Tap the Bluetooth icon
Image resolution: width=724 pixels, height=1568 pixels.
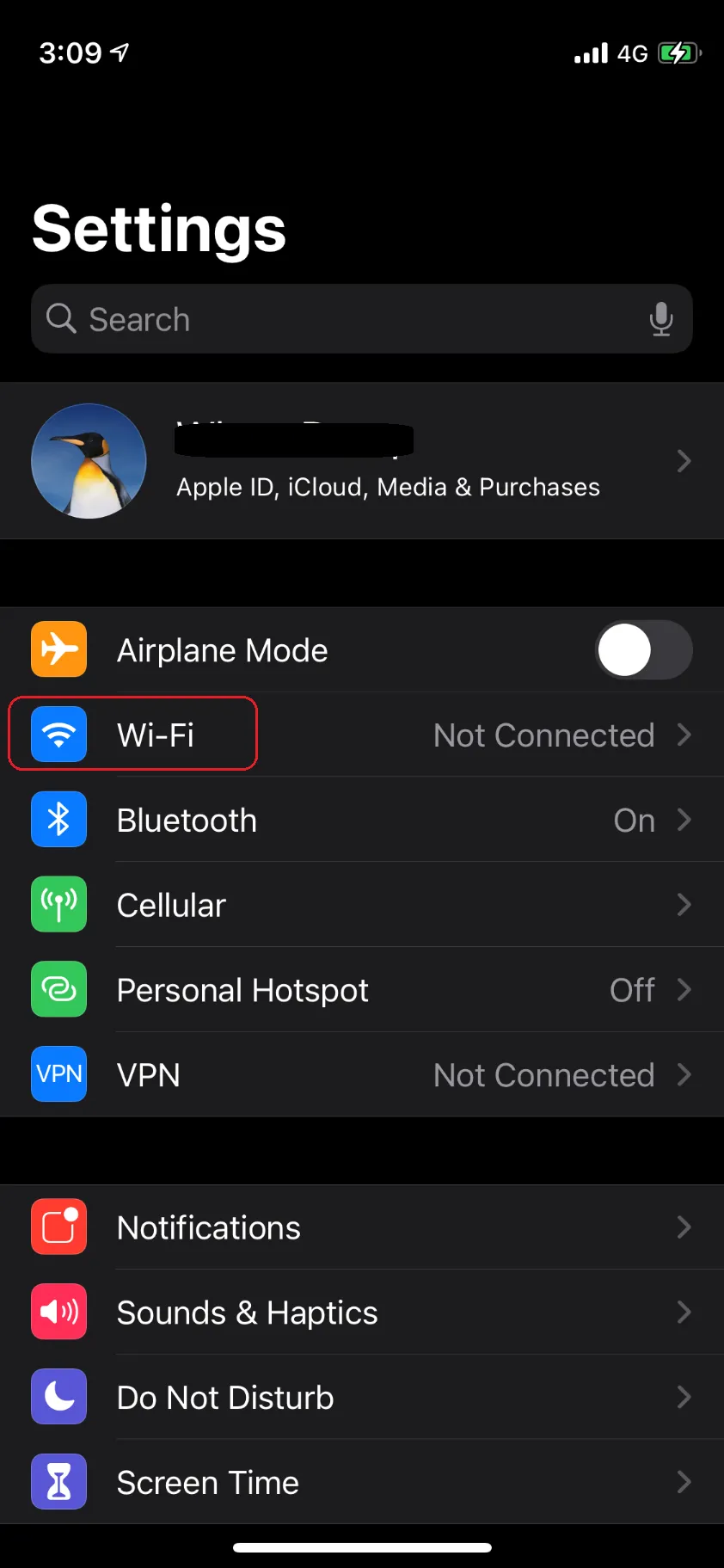point(58,820)
